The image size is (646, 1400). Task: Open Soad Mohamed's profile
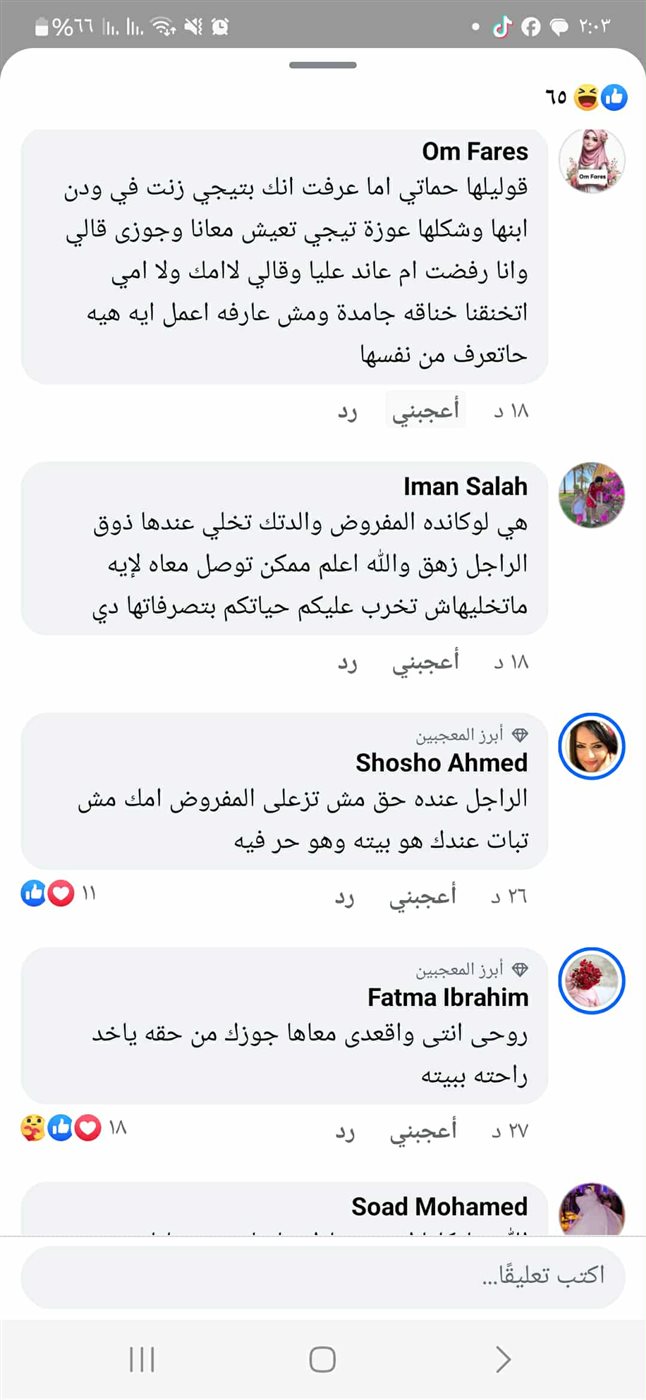[440, 1207]
